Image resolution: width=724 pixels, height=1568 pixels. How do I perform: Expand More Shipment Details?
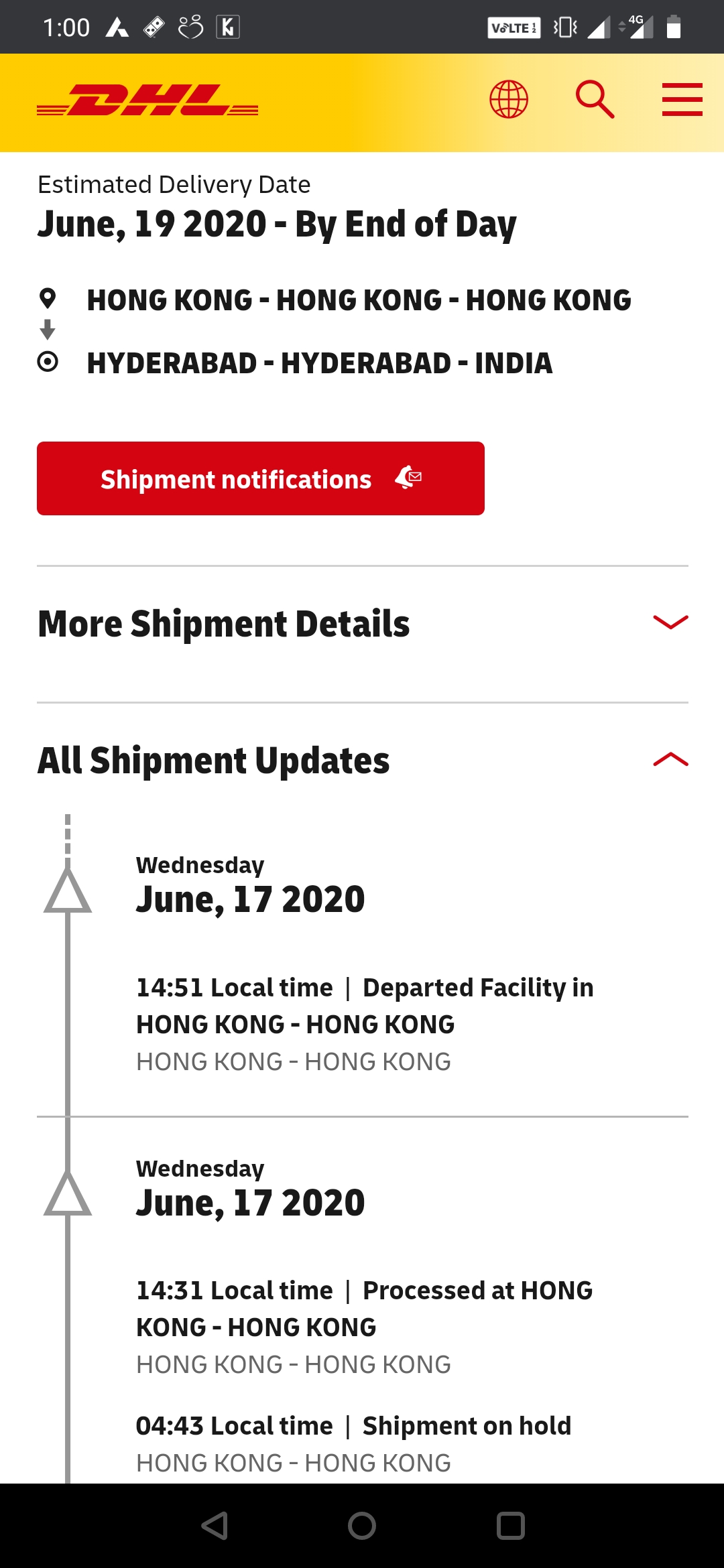(363, 623)
